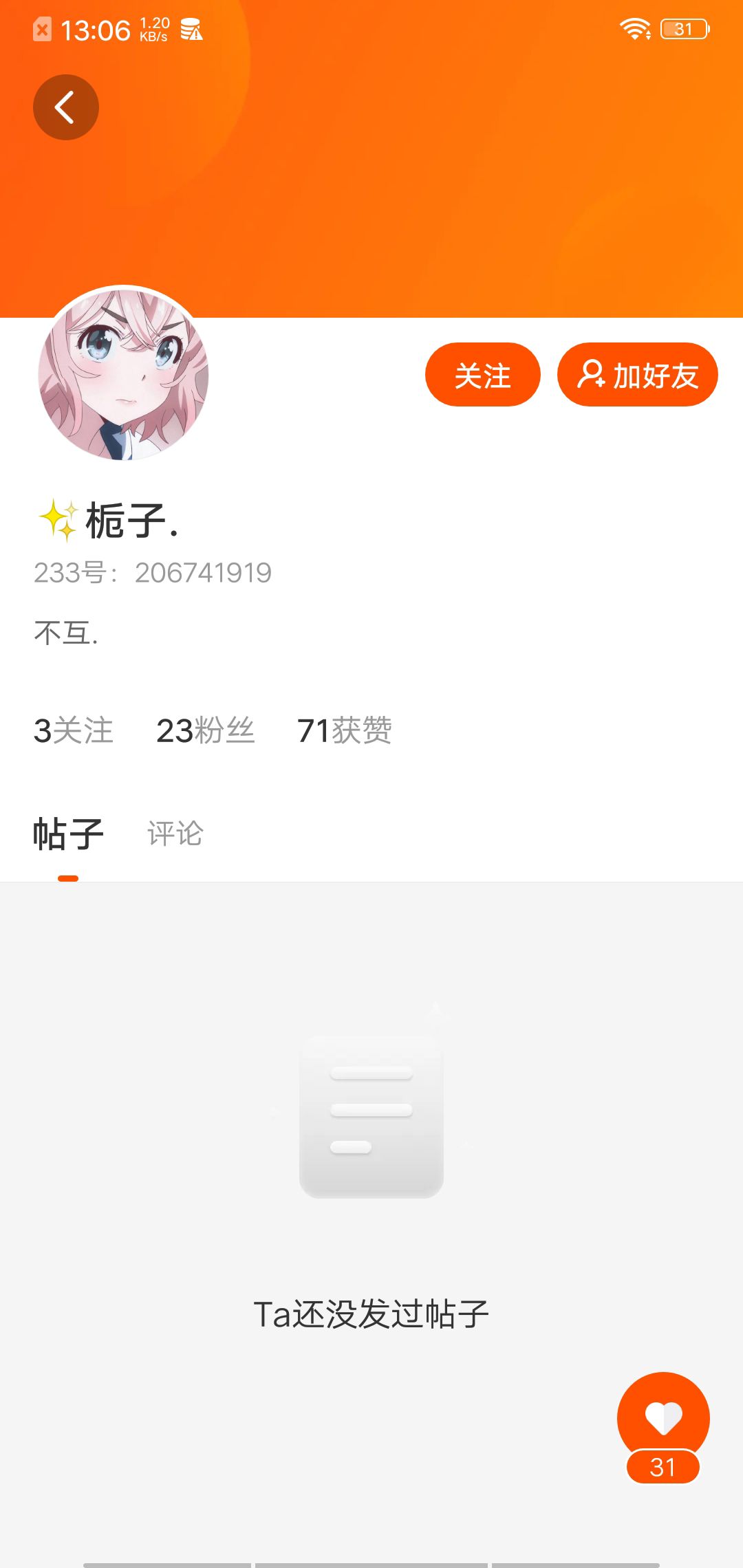This screenshot has height=1568, width=743.
Task: View the 23粉丝 followers list
Action: pyautogui.click(x=205, y=730)
